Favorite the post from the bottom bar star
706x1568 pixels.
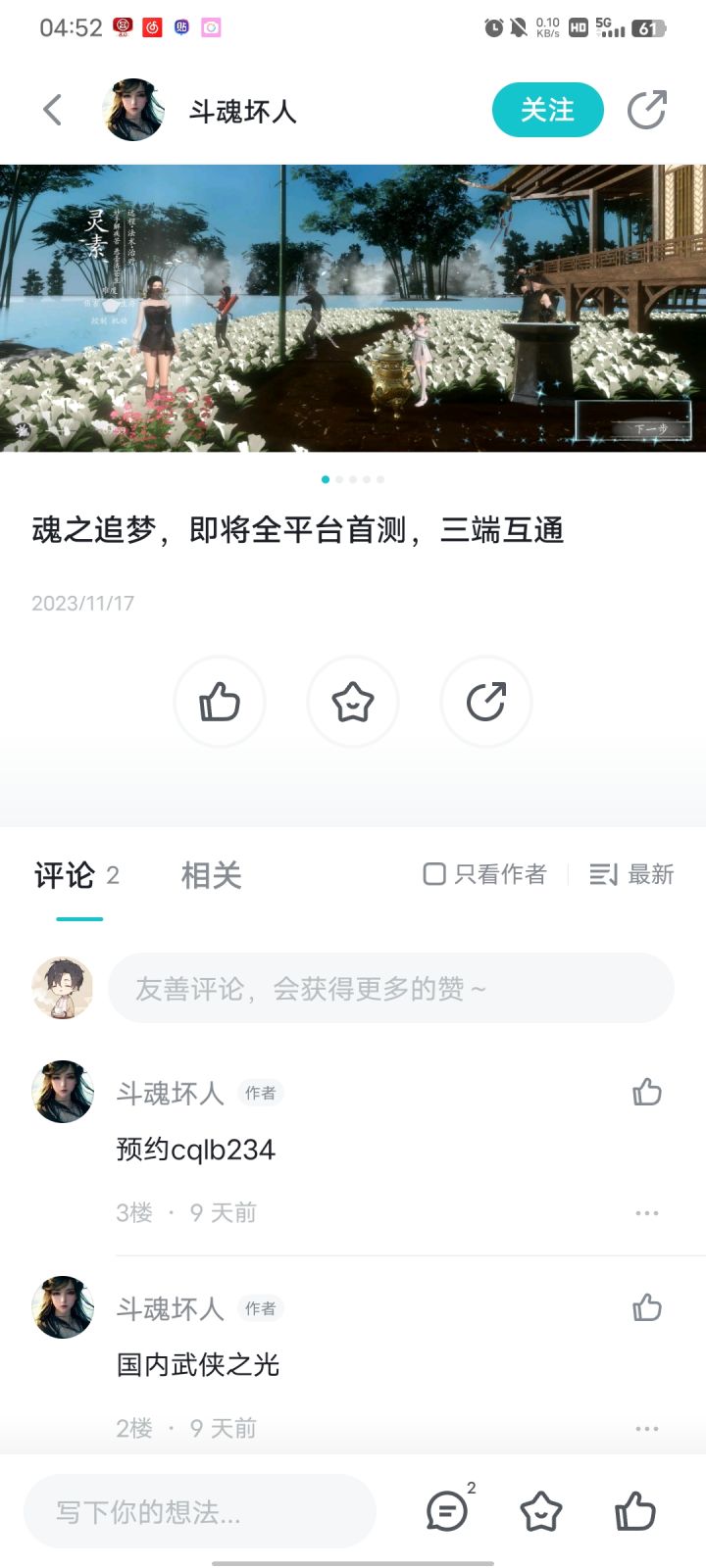[541, 1511]
